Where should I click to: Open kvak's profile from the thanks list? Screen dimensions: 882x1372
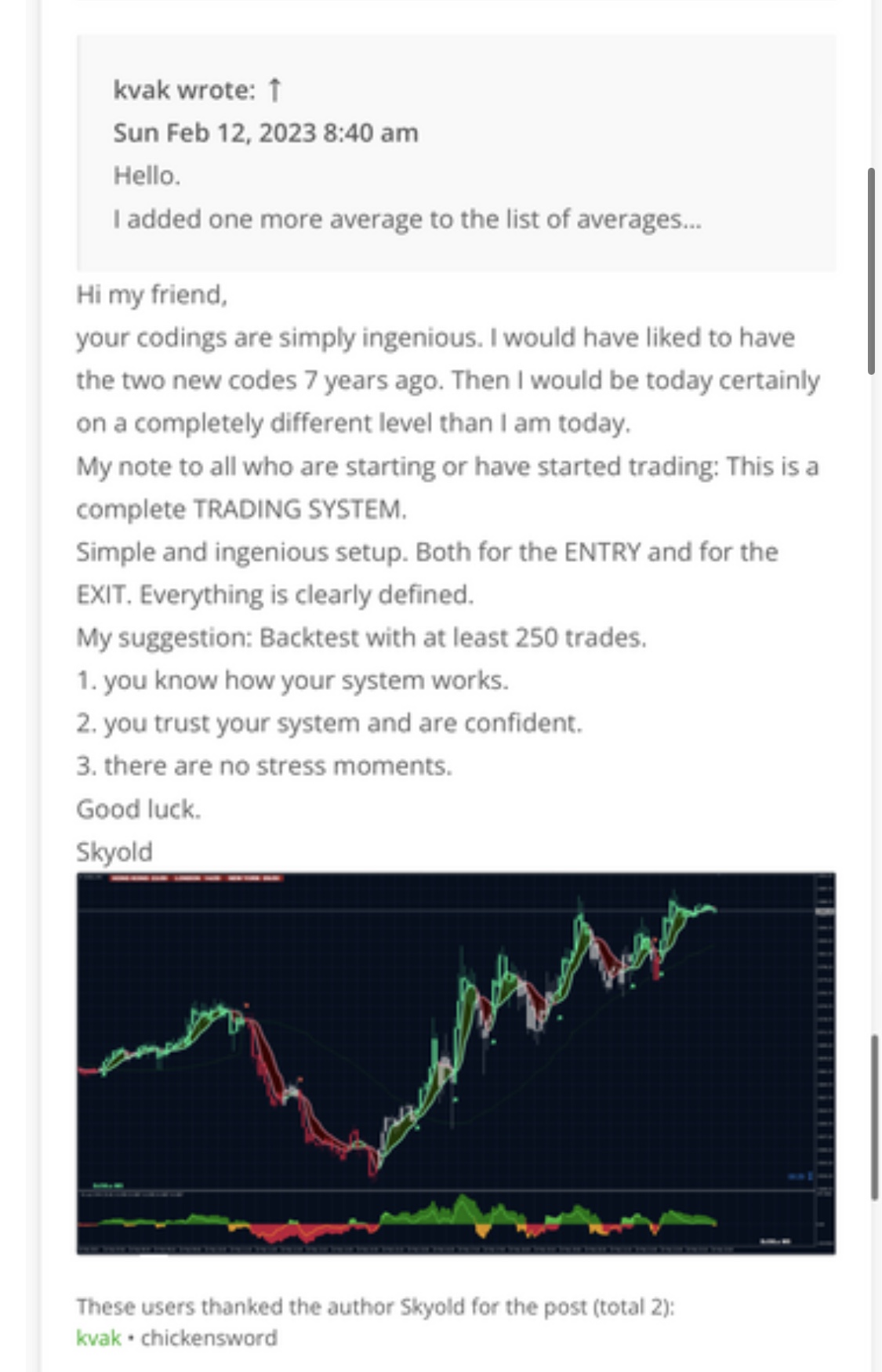(x=98, y=1338)
